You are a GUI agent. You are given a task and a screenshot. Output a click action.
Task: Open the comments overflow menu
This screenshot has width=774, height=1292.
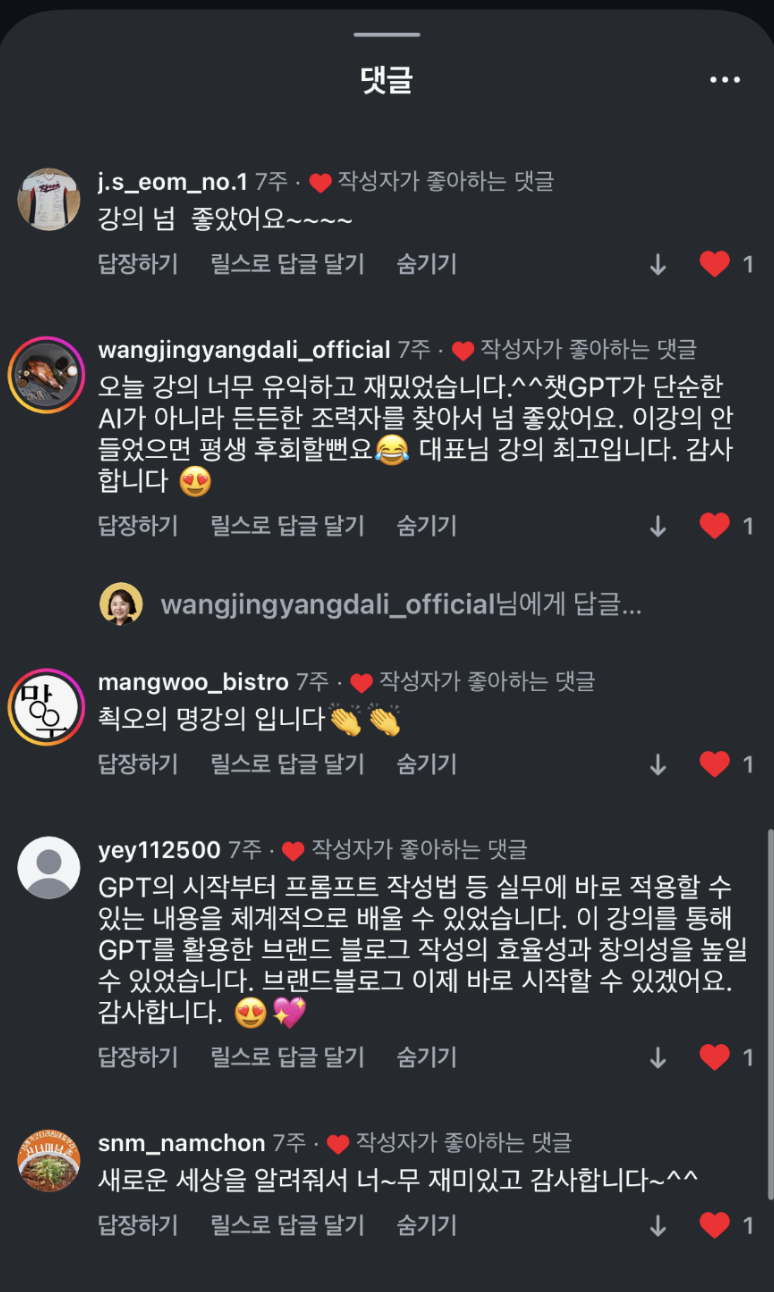(724, 80)
